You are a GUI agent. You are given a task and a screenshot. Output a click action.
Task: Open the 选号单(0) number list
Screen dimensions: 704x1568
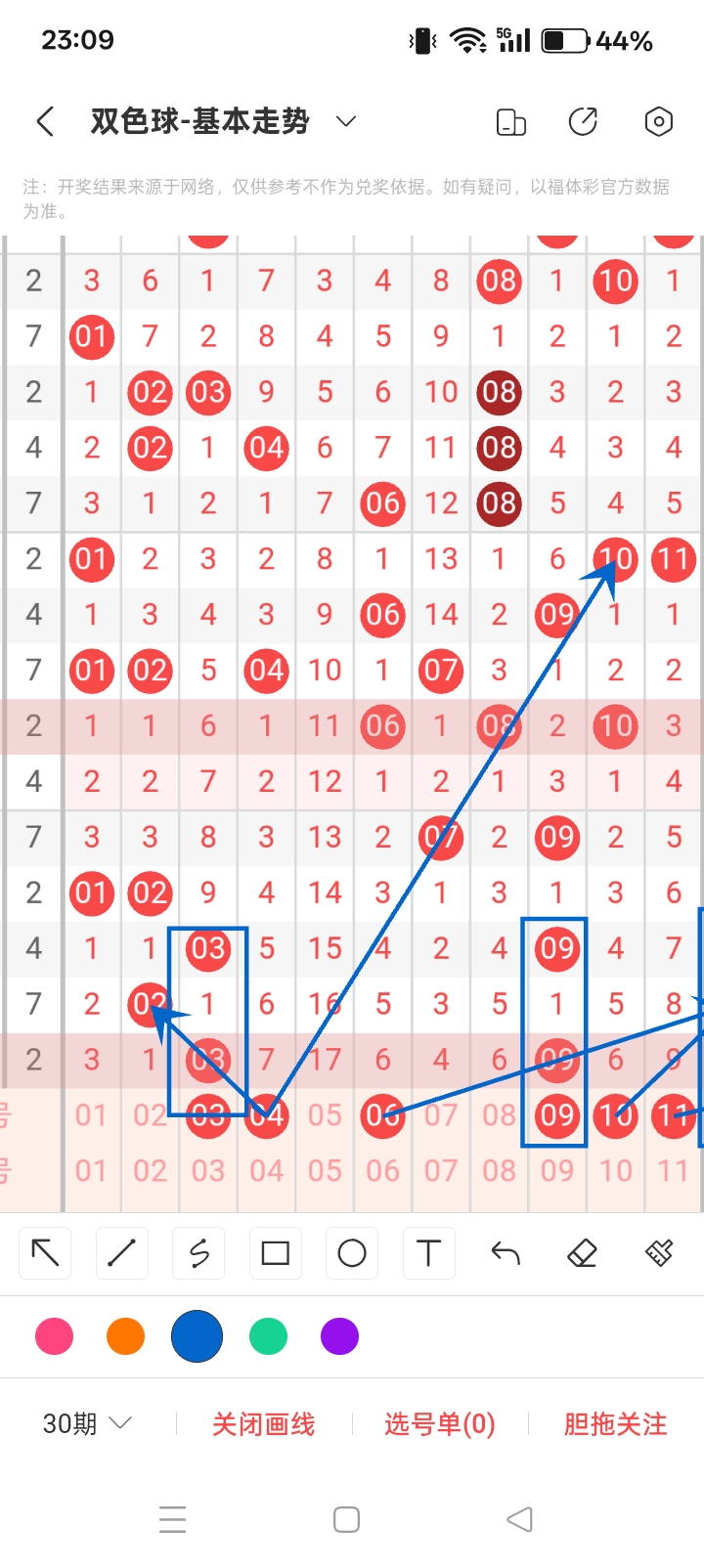[x=439, y=1424]
